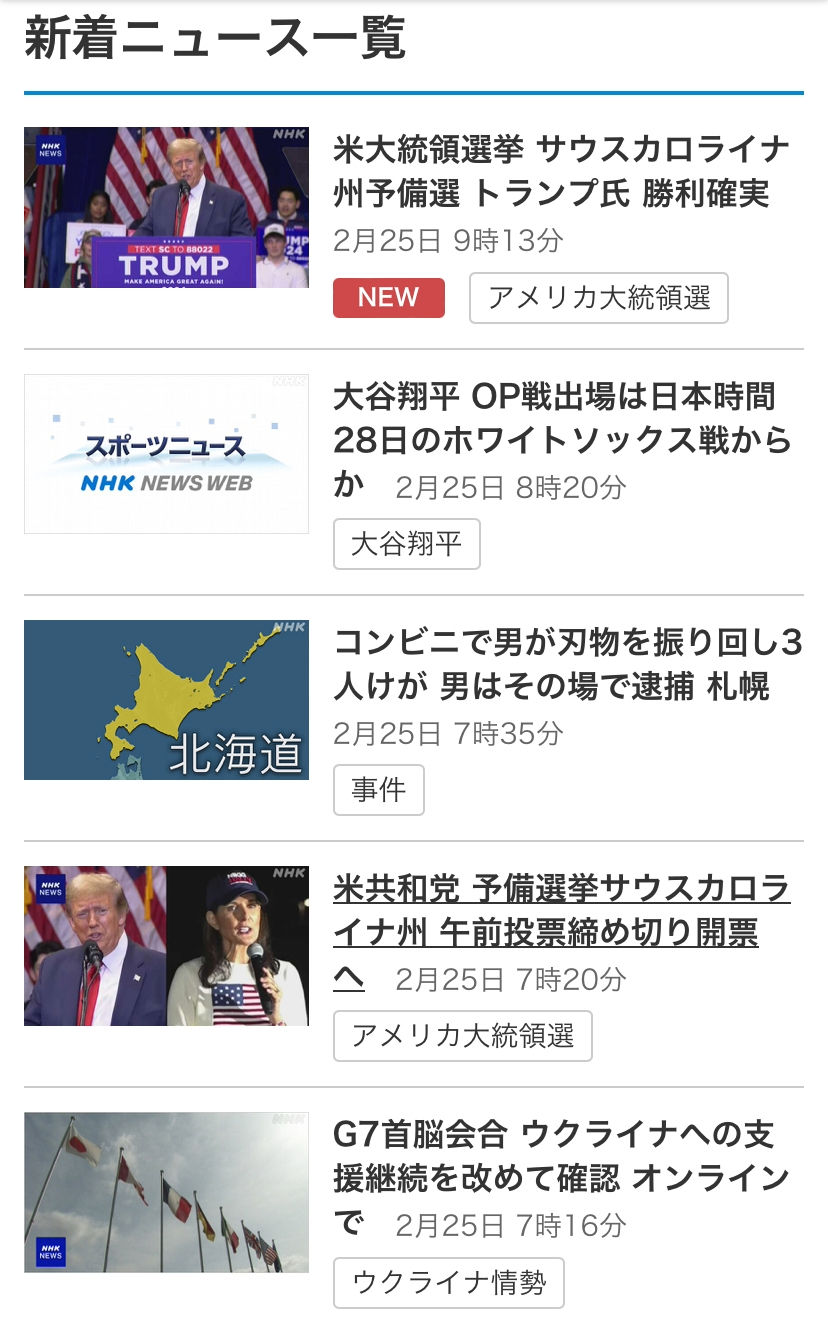Tap the two candidates thumbnail image

(166, 946)
